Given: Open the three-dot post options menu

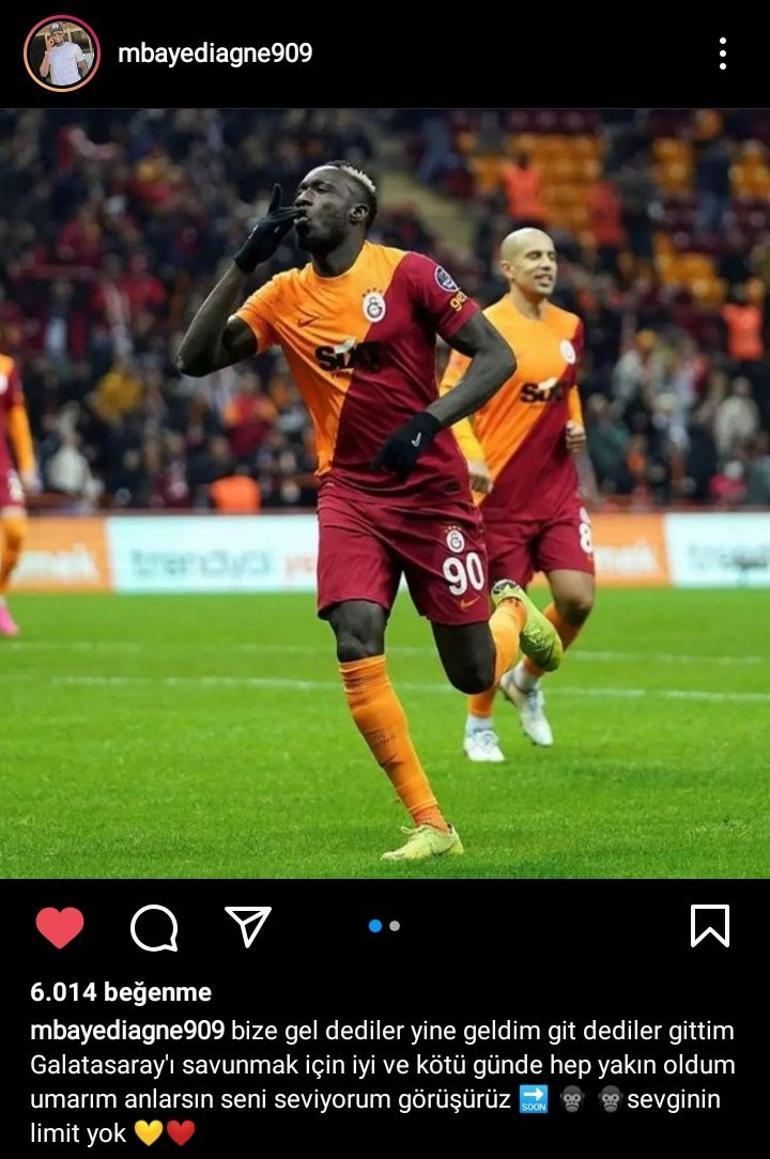Looking at the screenshot, I should pos(722,54).
